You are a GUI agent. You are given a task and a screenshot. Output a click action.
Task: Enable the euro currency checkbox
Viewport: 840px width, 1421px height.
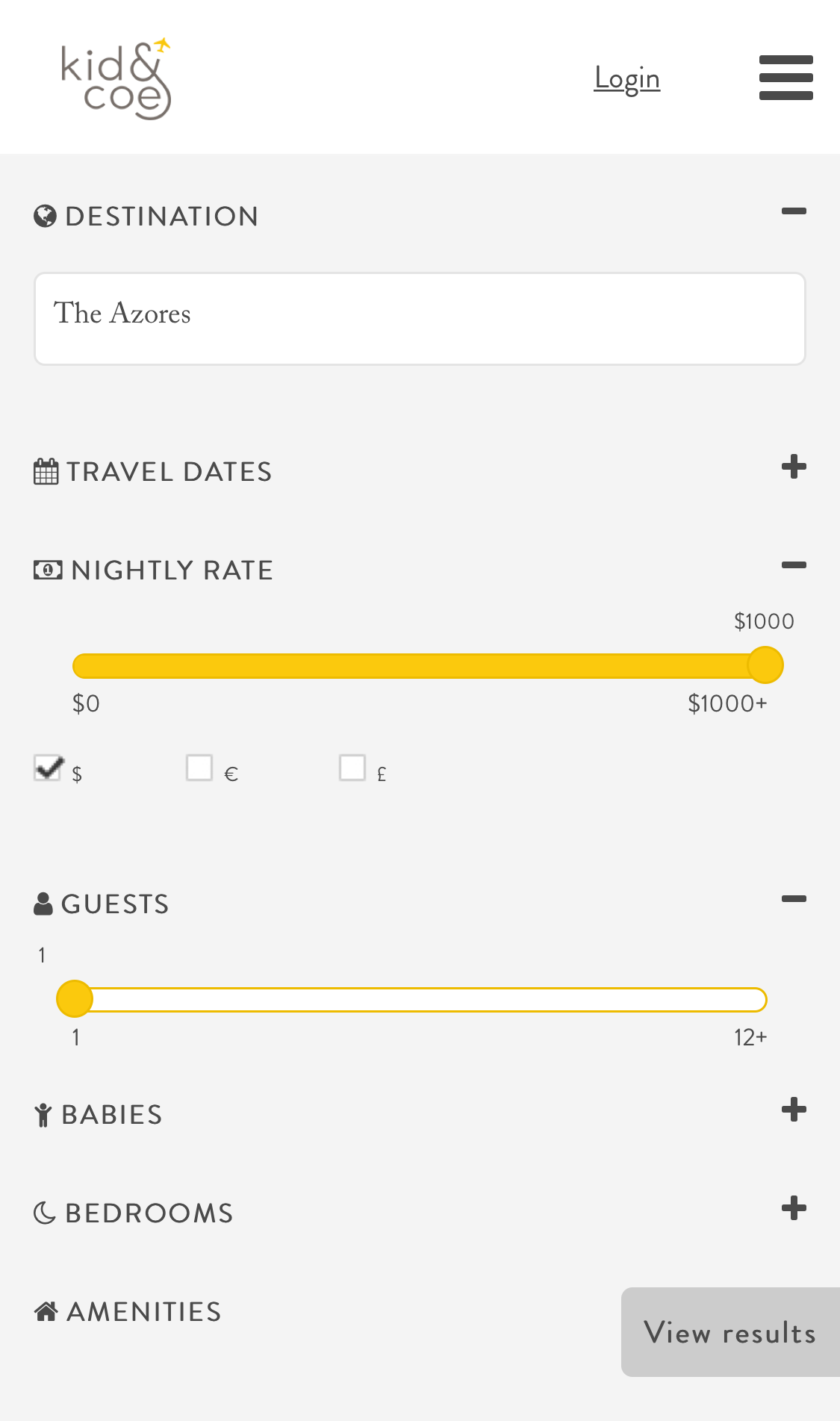coord(199,767)
